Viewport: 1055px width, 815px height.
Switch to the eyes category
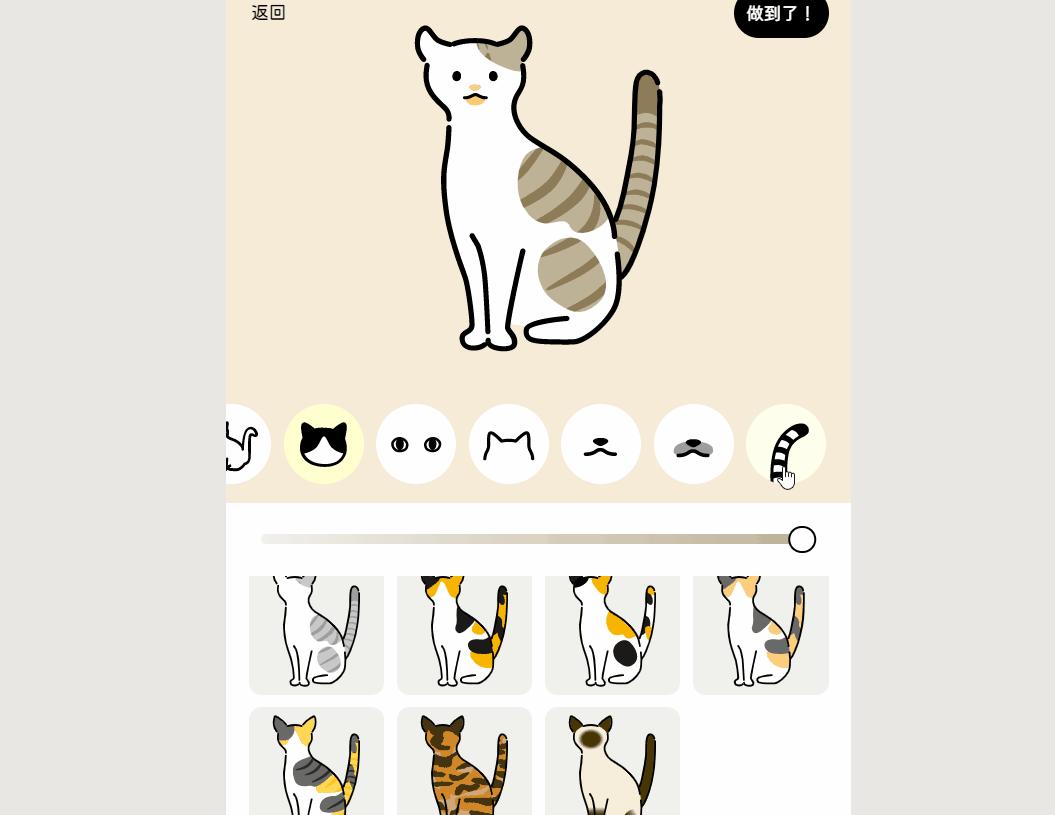tap(416, 444)
